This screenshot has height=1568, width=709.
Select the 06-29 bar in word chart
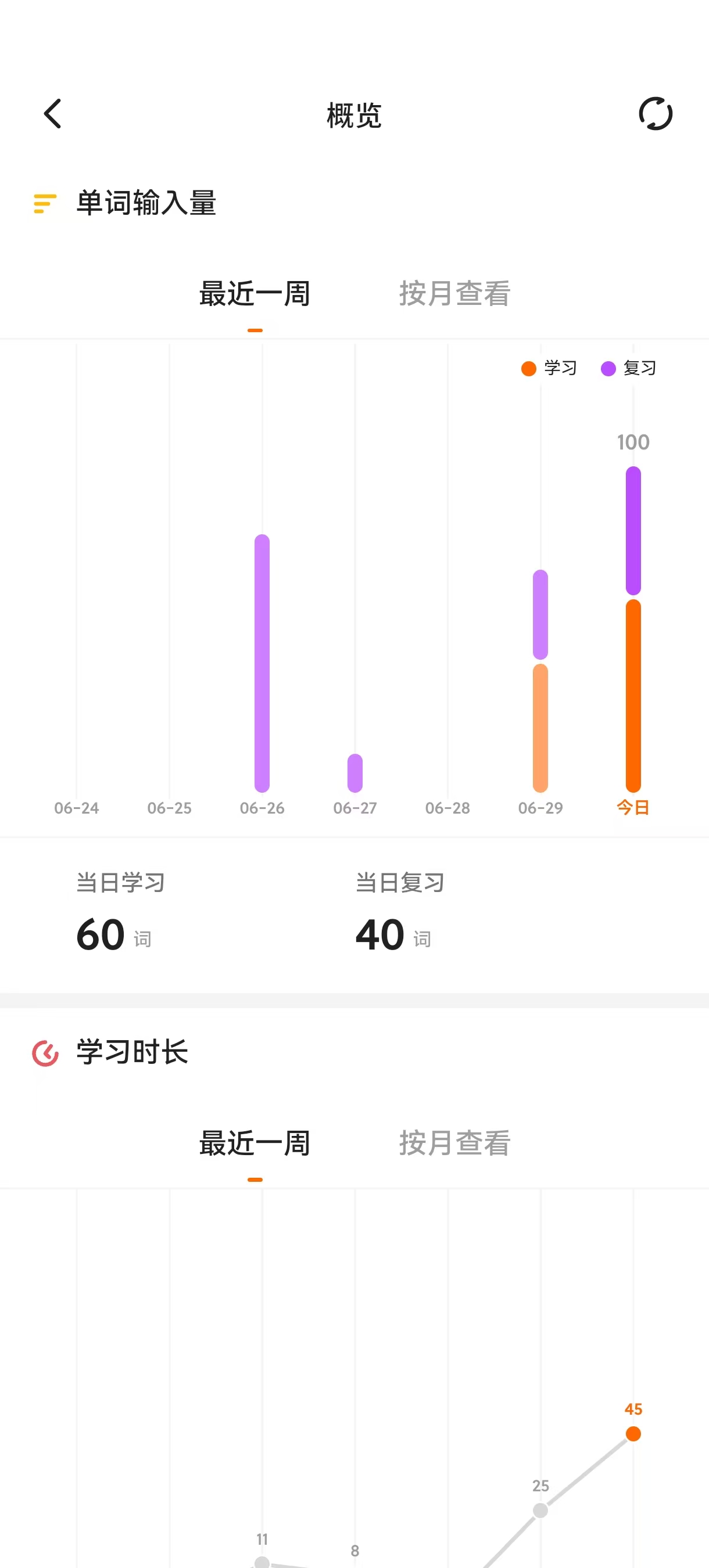click(x=540, y=681)
